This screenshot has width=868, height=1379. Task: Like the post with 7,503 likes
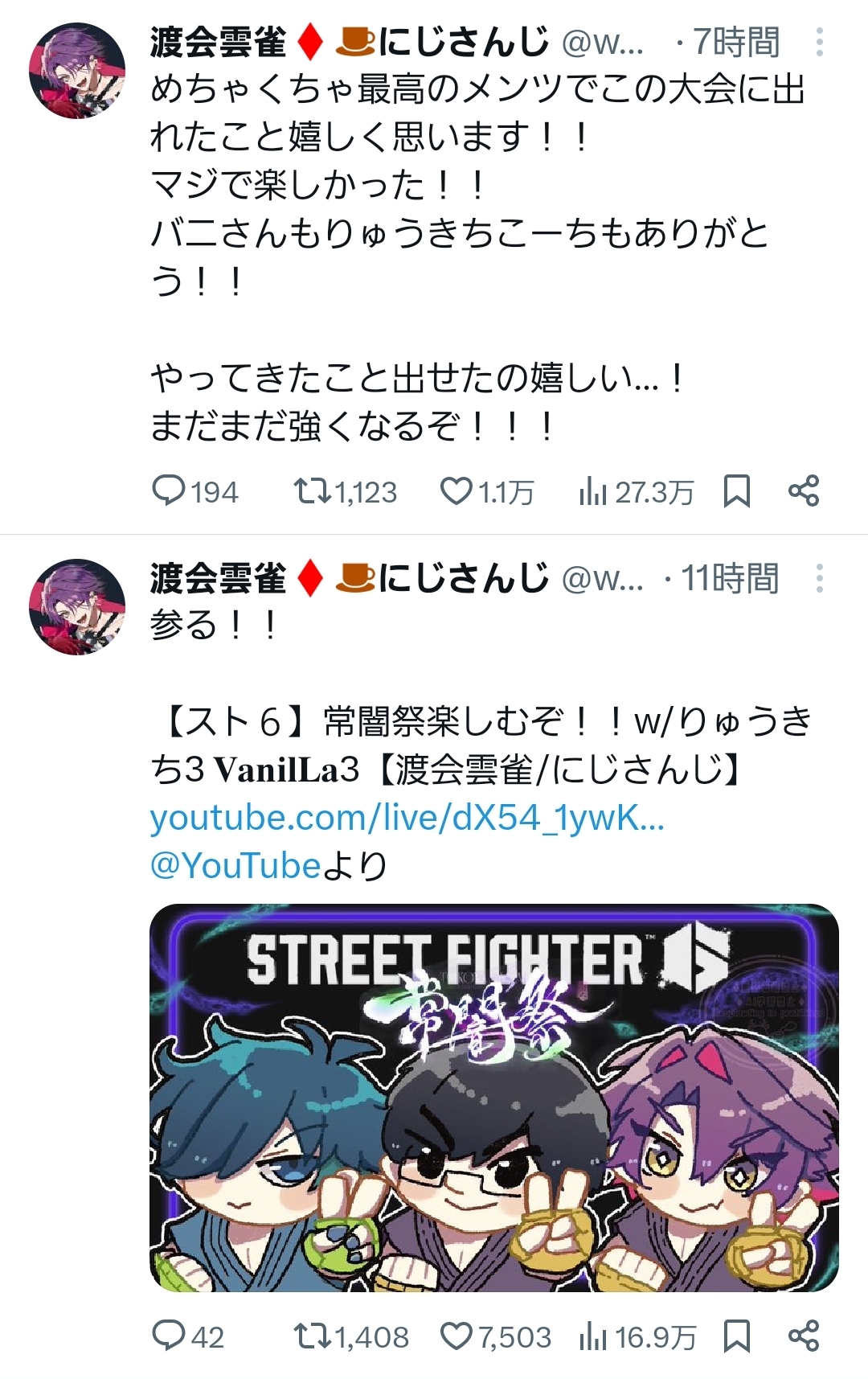click(x=457, y=1336)
